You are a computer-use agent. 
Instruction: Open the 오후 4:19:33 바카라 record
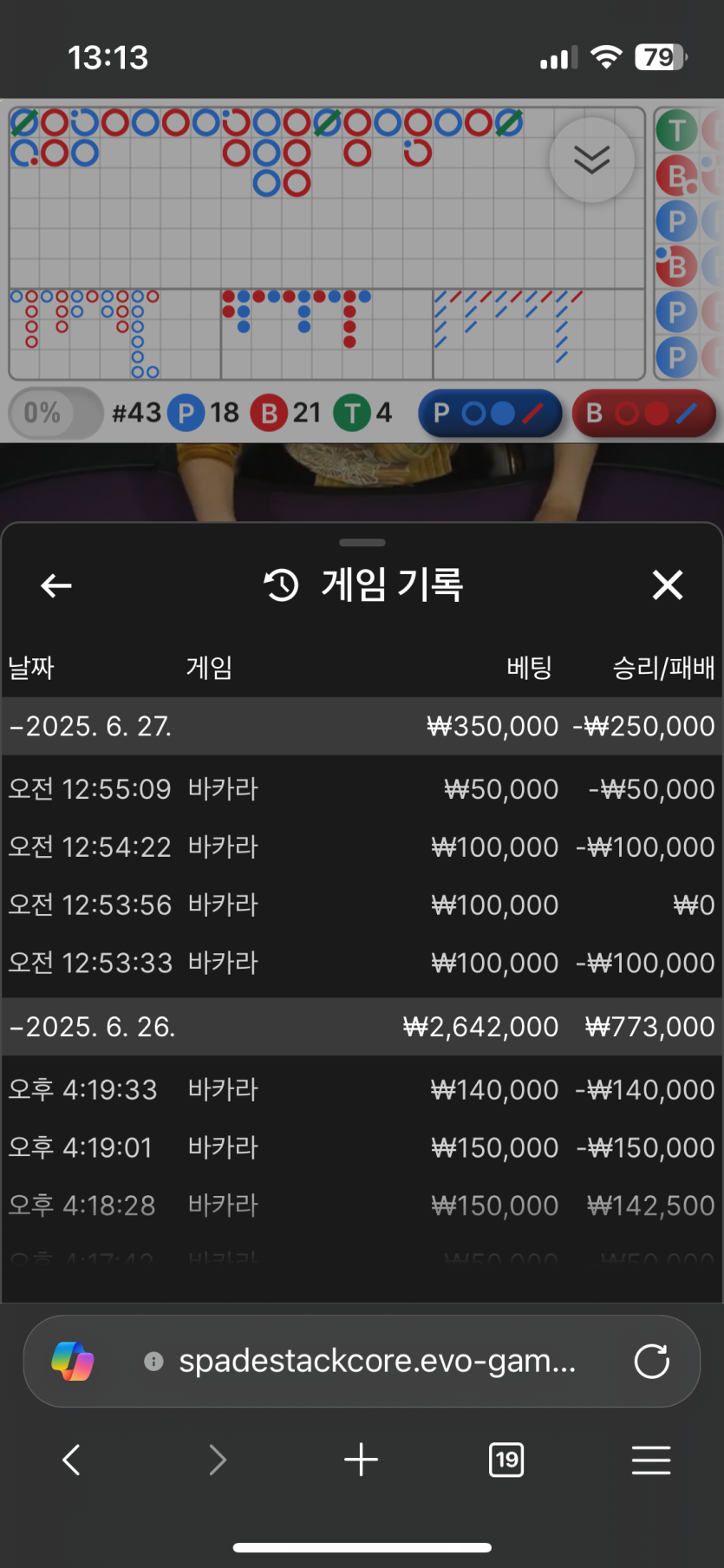[362, 1090]
